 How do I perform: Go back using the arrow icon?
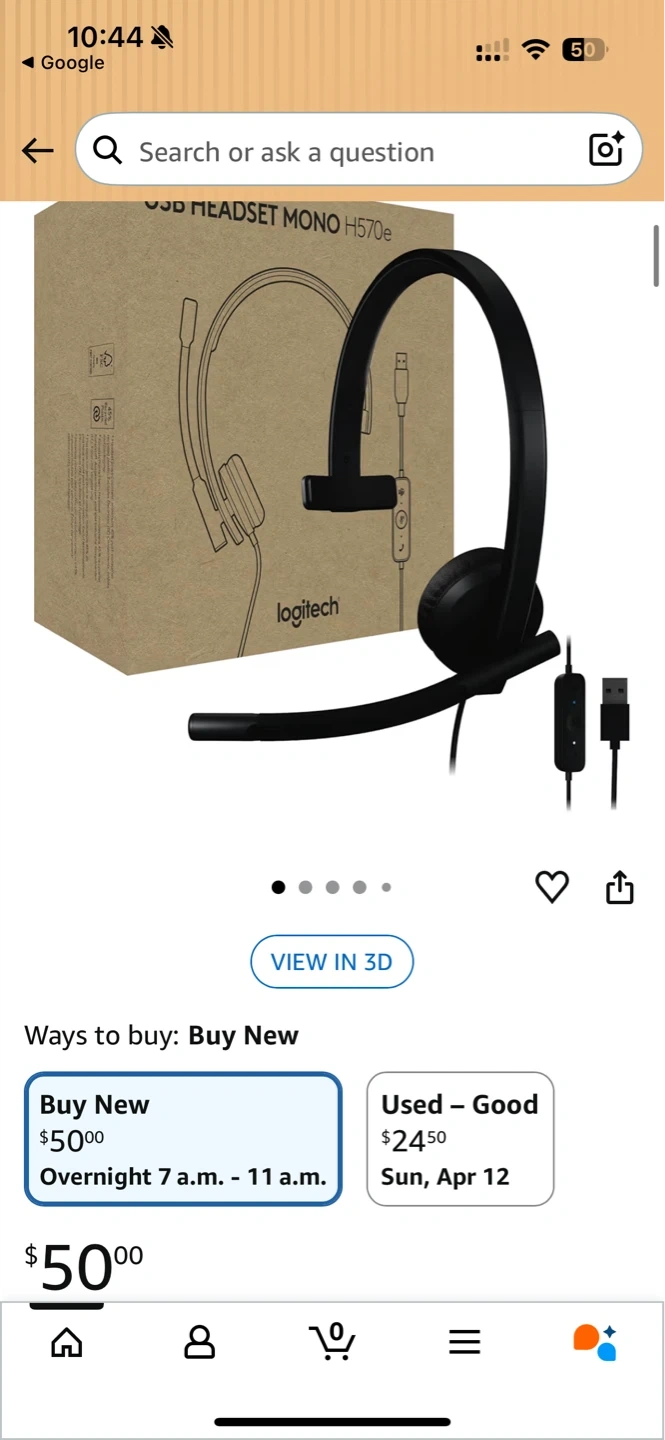[x=37, y=151]
